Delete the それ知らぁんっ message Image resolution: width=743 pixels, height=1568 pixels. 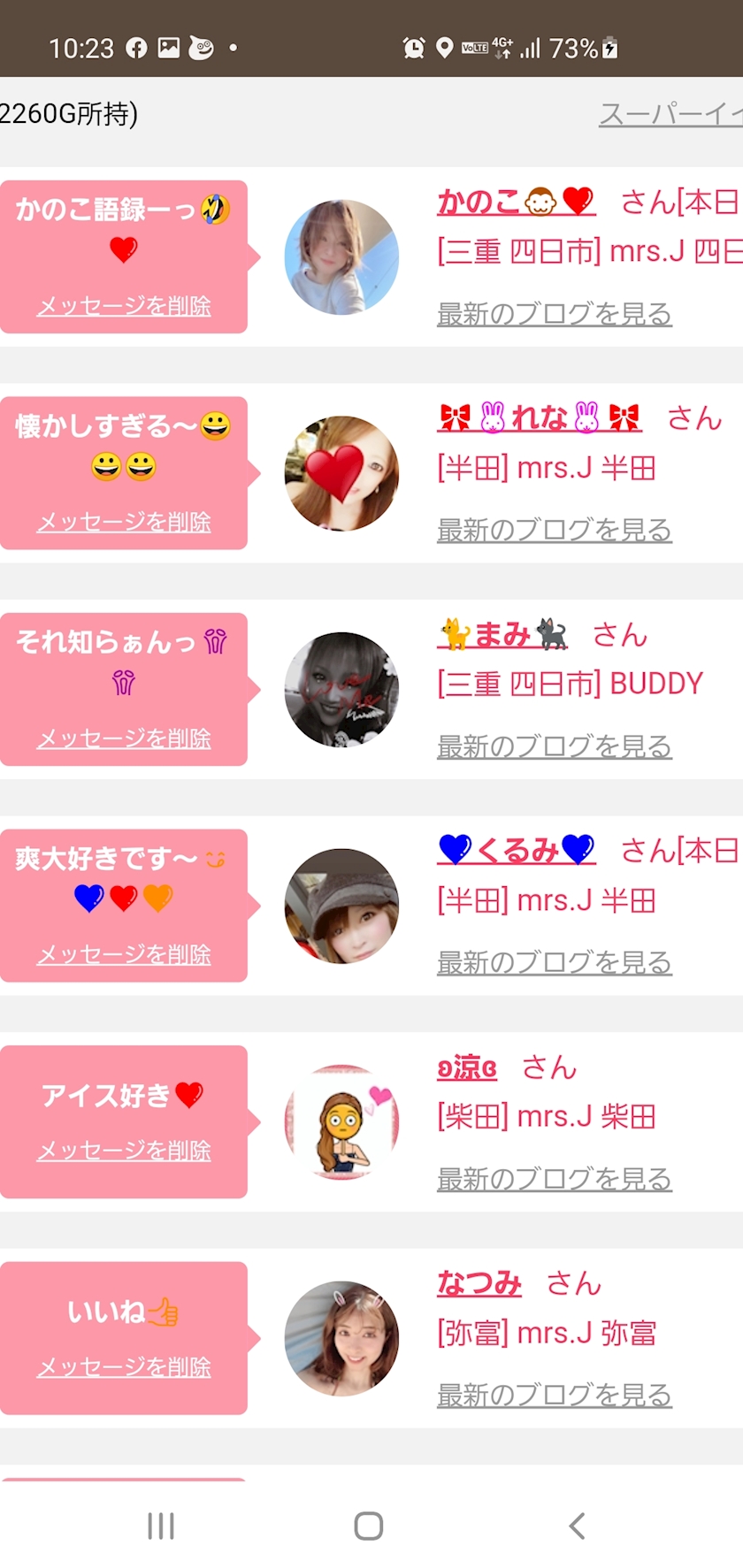(124, 738)
